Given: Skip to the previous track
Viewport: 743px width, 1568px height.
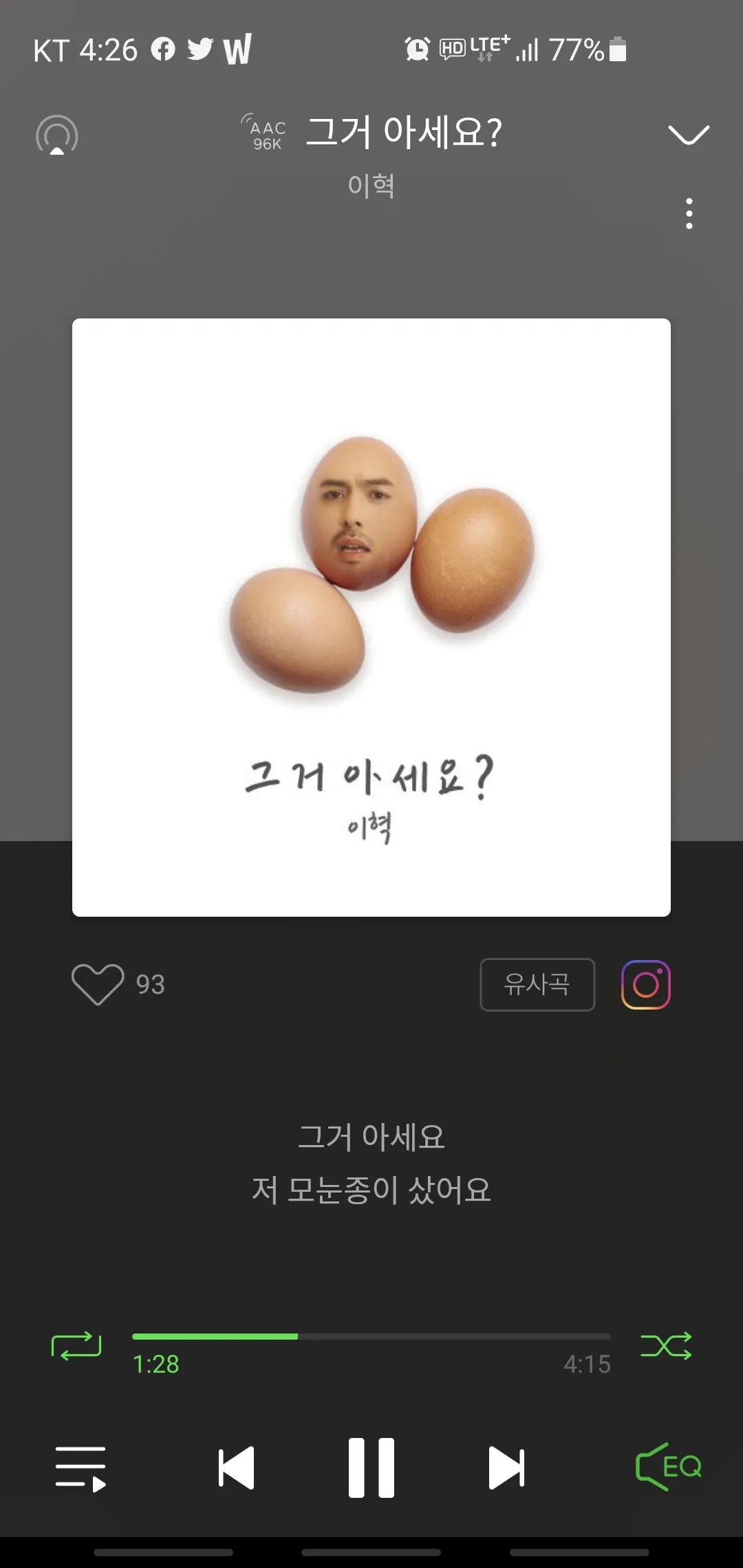Looking at the screenshot, I should (236, 1468).
